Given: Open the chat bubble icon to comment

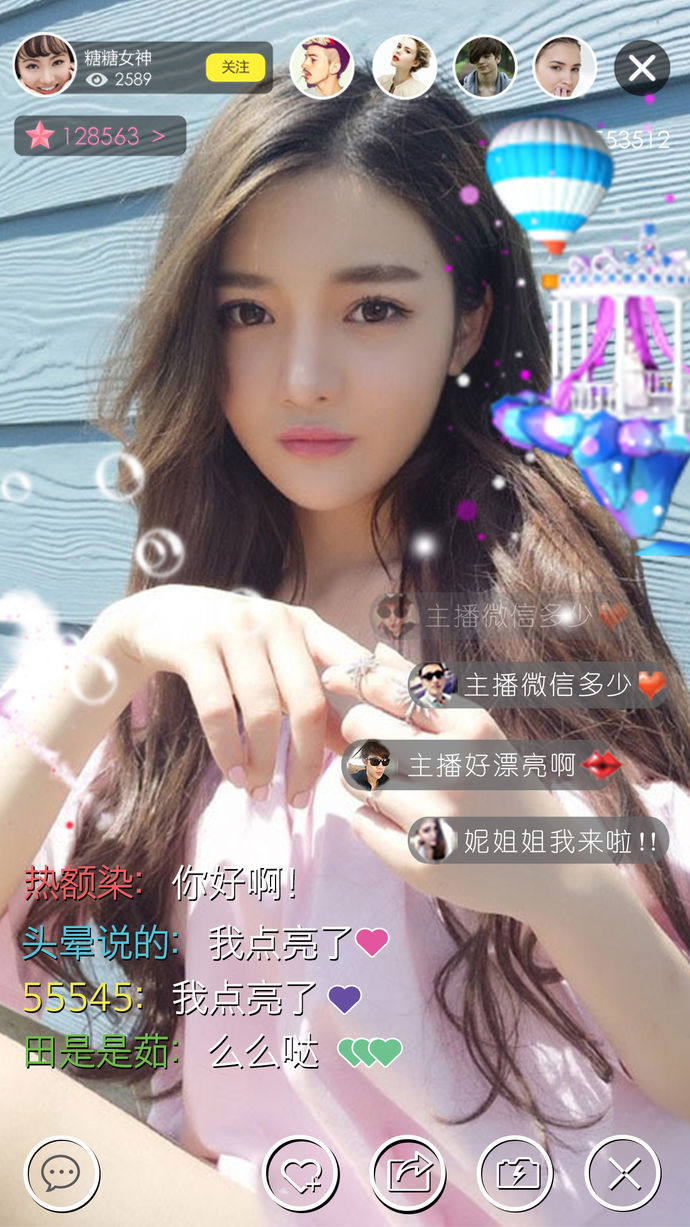Looking at the screenshot, I should (62, 1173).
